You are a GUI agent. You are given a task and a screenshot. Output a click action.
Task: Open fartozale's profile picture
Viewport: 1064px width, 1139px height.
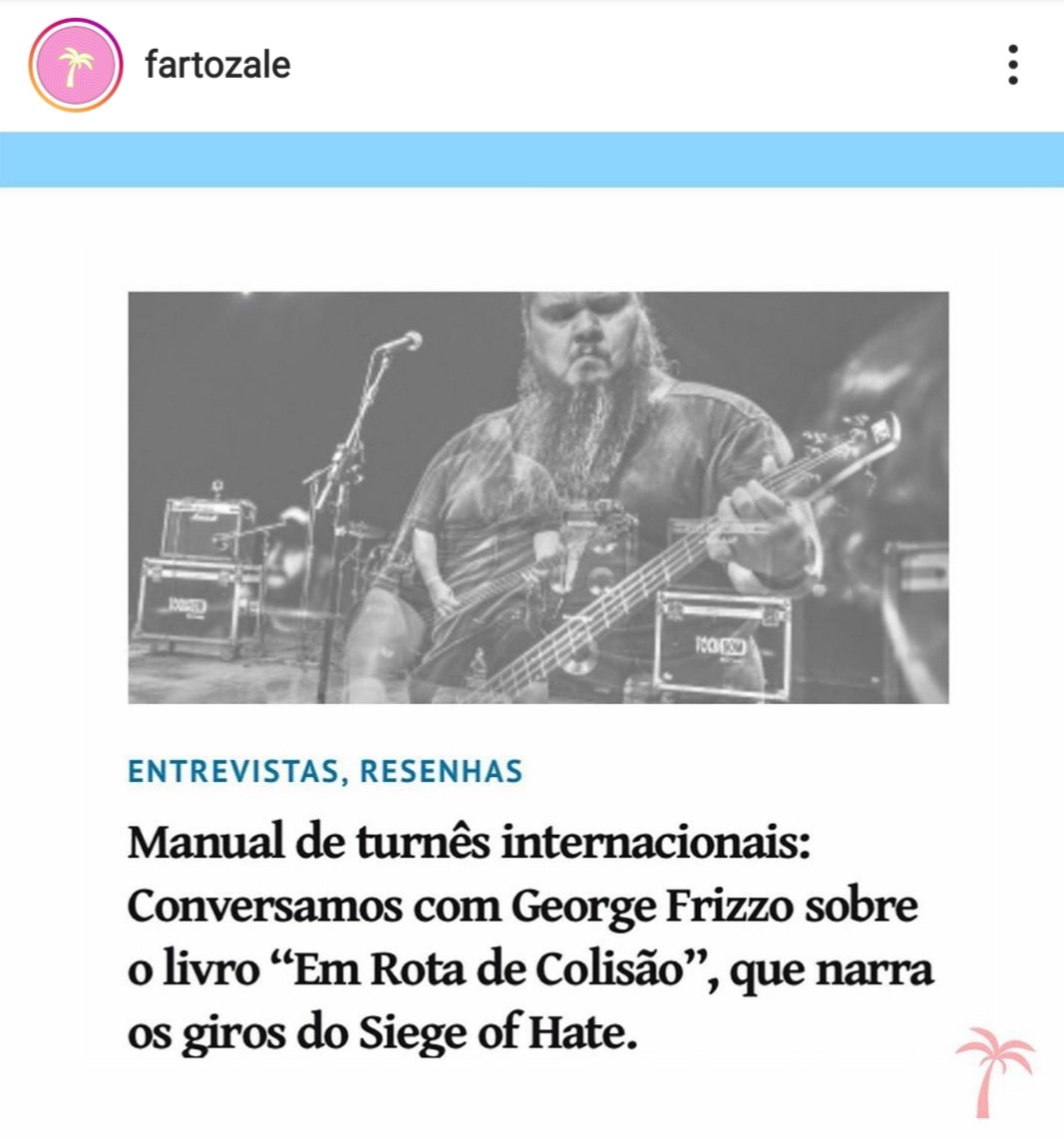coord(76,66)
